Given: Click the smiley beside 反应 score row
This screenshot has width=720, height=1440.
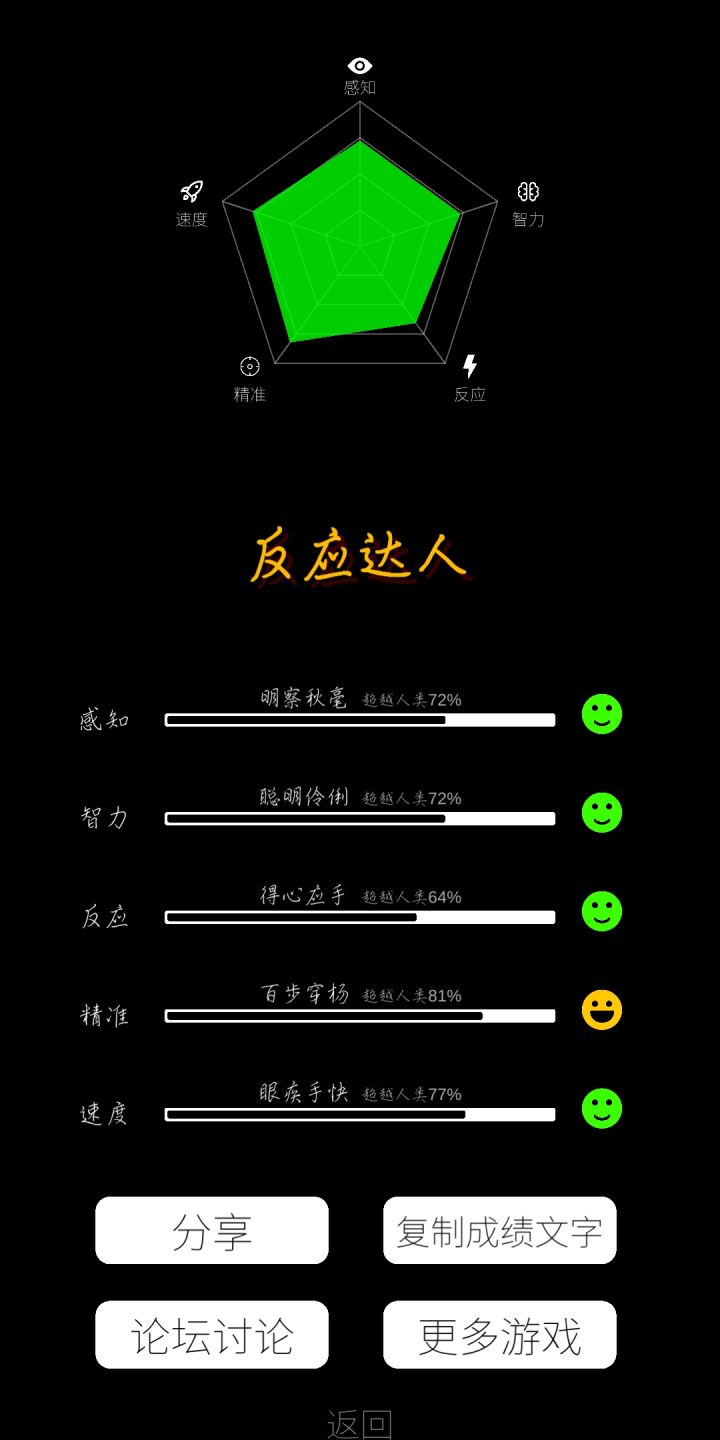Looking at the screenshot, I should click(x=601, y=911).
